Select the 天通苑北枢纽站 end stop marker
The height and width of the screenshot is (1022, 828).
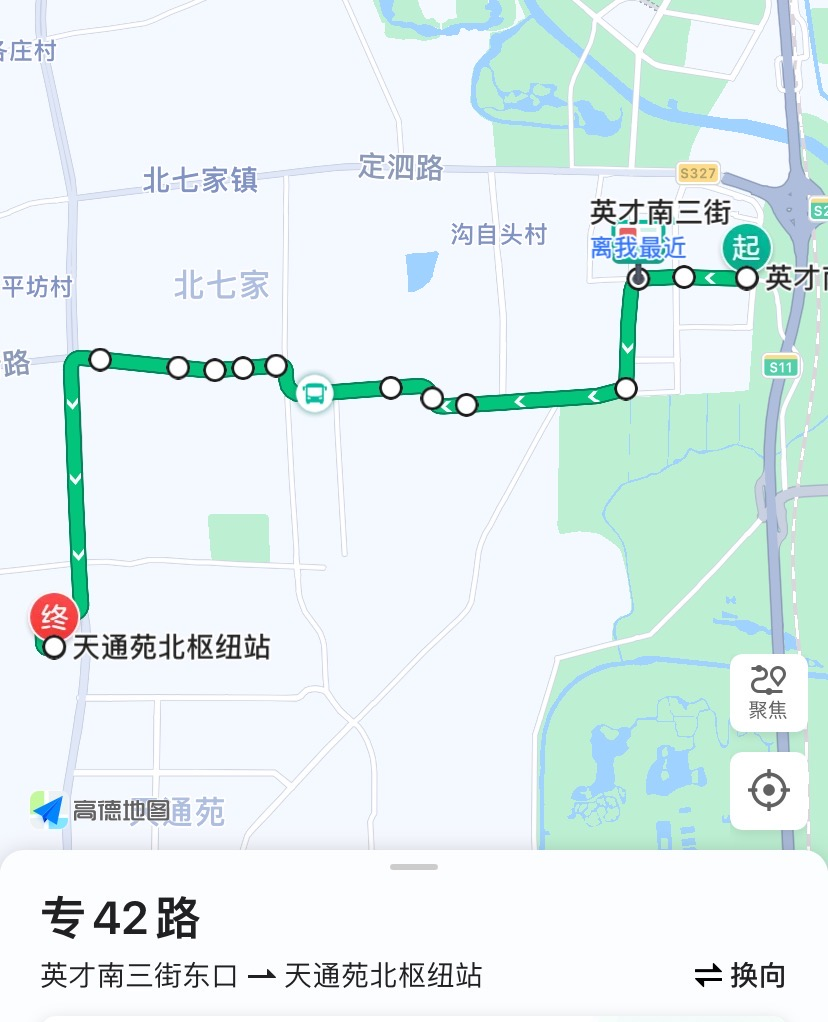[x=55, y=647]
